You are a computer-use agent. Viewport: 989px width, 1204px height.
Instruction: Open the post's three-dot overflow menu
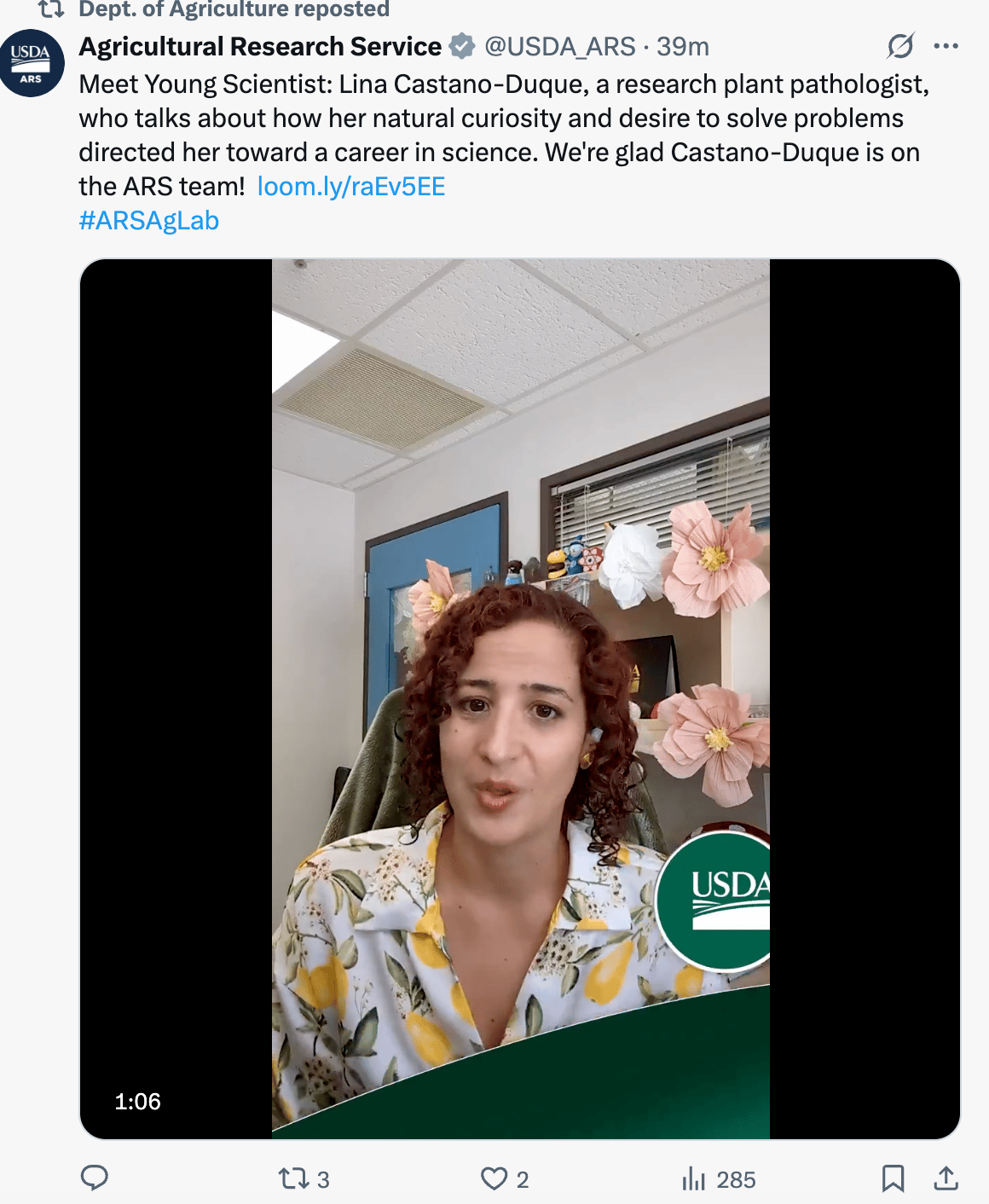coord(946,46)
